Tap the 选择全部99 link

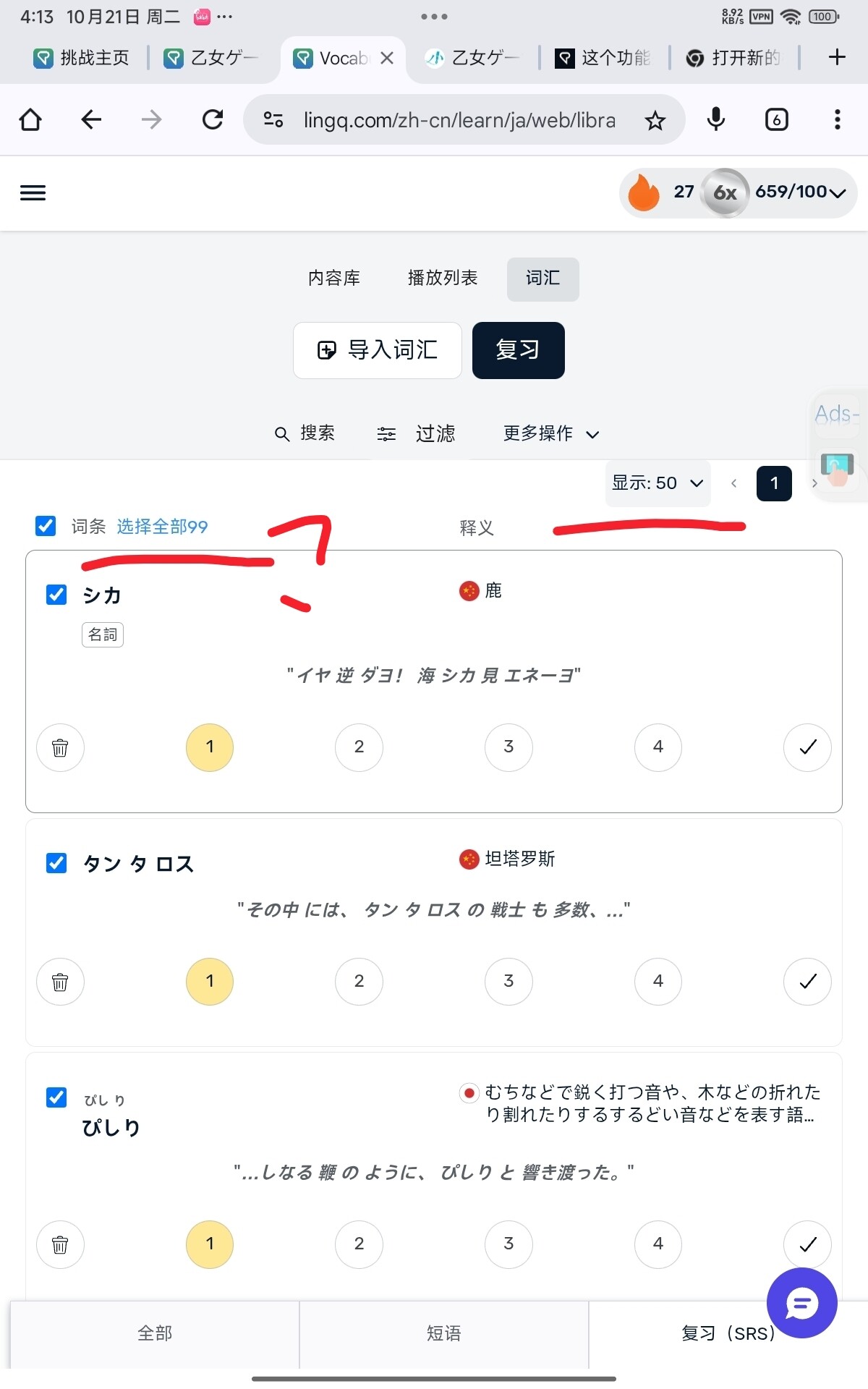point(162,527)
